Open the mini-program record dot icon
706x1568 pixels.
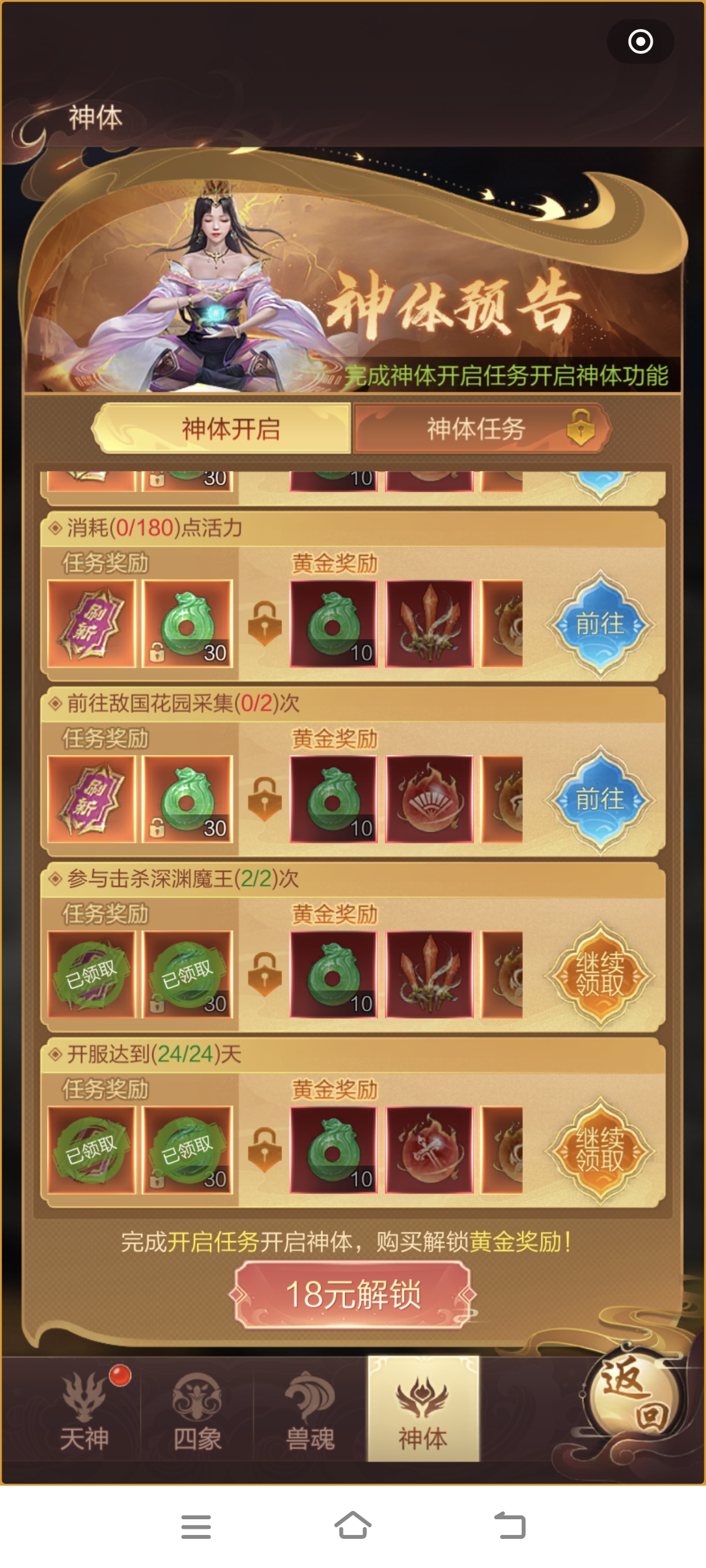tap(640, 42)
